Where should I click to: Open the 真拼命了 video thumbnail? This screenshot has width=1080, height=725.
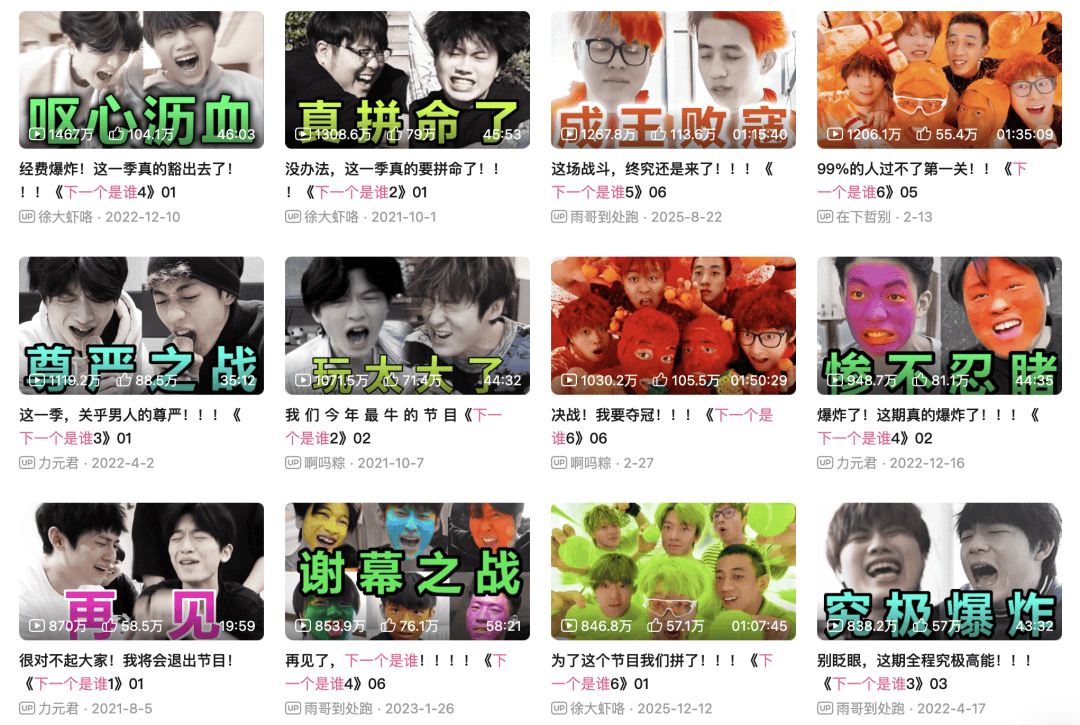407,79
